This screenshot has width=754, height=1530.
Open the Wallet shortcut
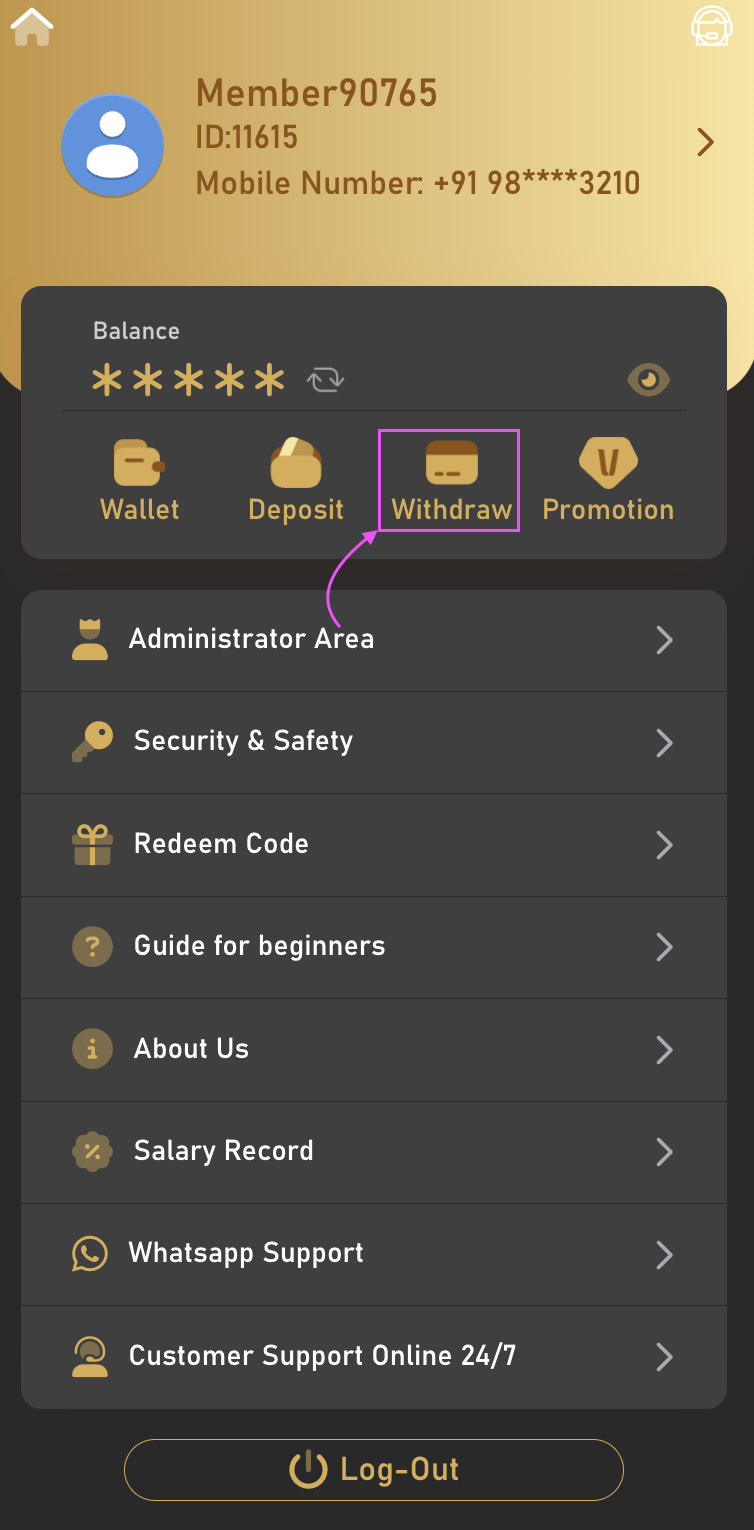coord(140,481)
